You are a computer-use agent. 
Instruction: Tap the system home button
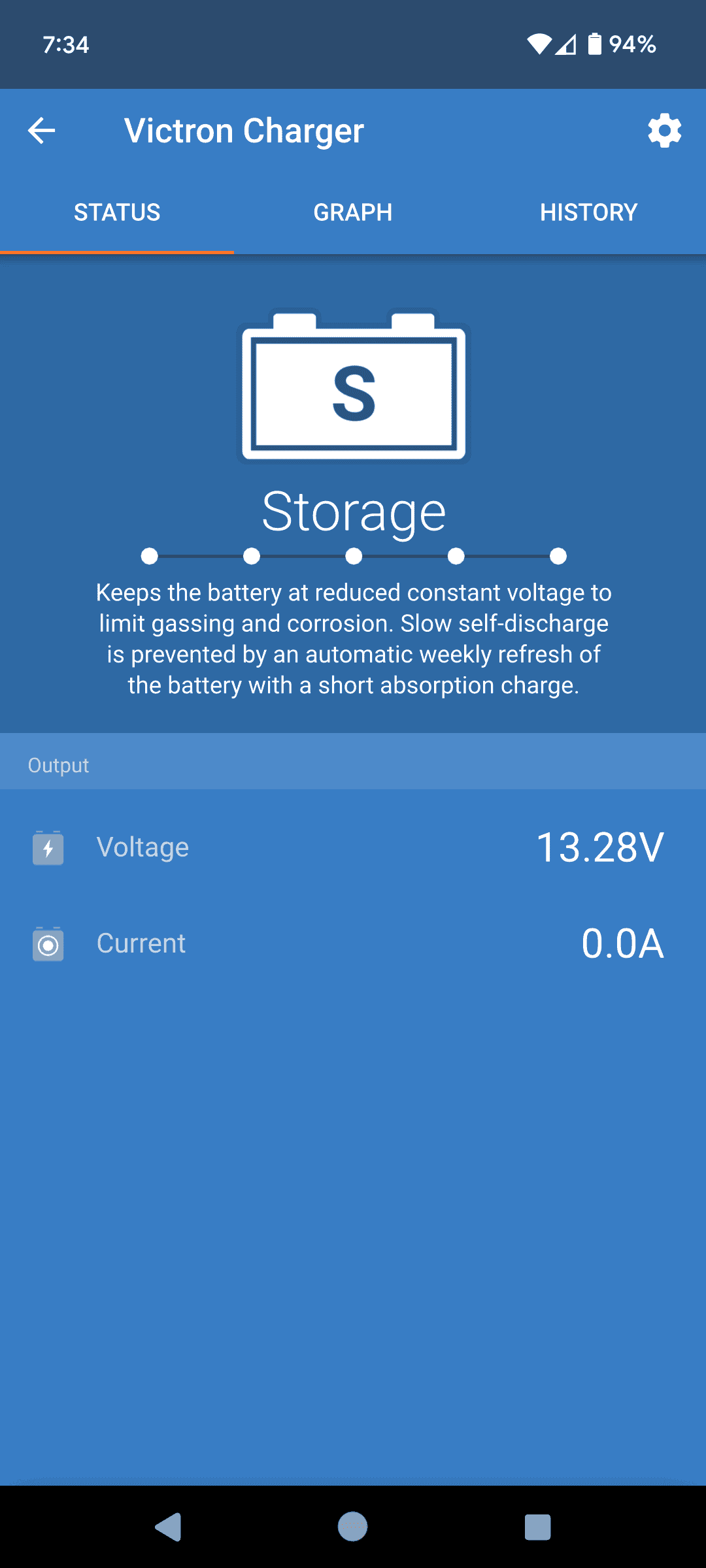(352, 1527)
